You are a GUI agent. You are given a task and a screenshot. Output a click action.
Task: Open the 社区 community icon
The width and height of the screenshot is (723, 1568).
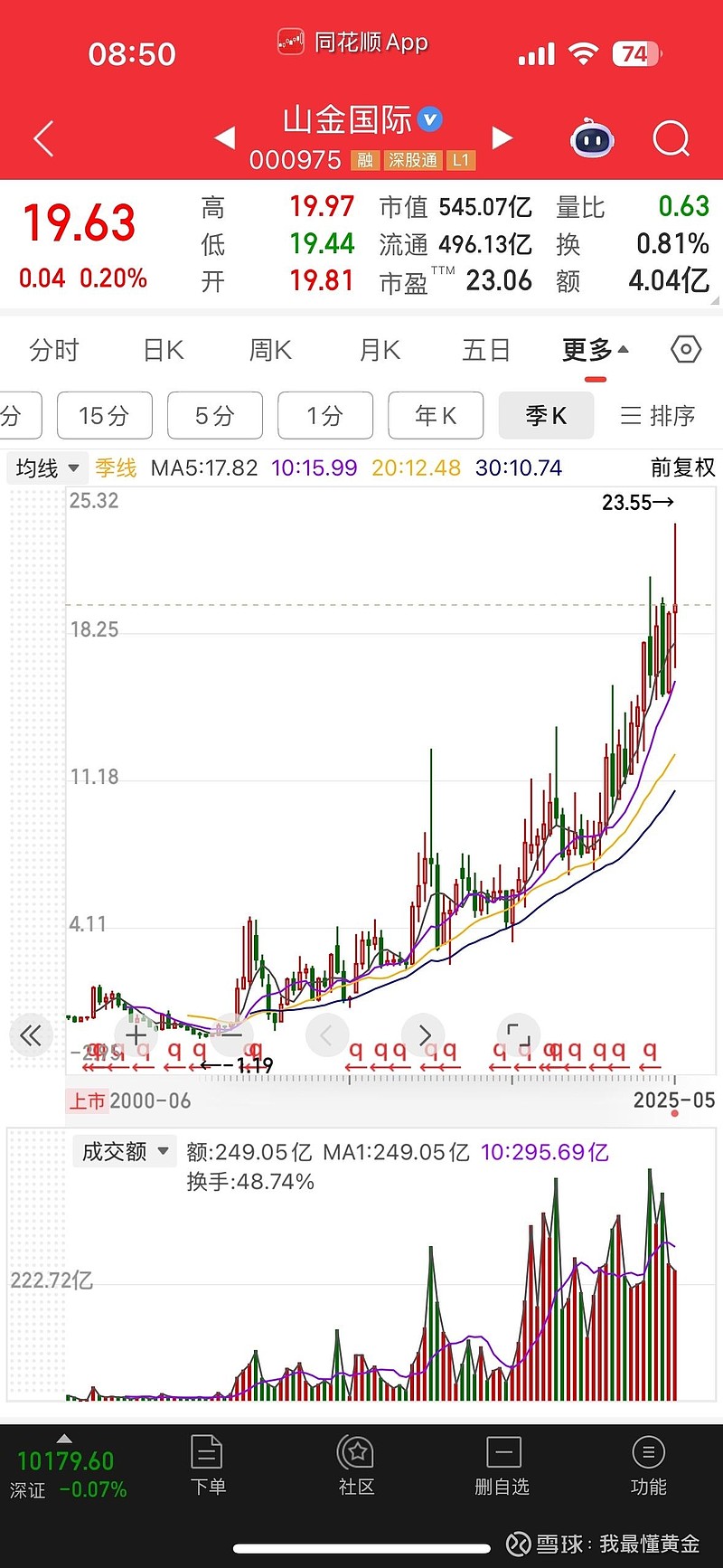pyautogui.click(x=356, y=1465)
